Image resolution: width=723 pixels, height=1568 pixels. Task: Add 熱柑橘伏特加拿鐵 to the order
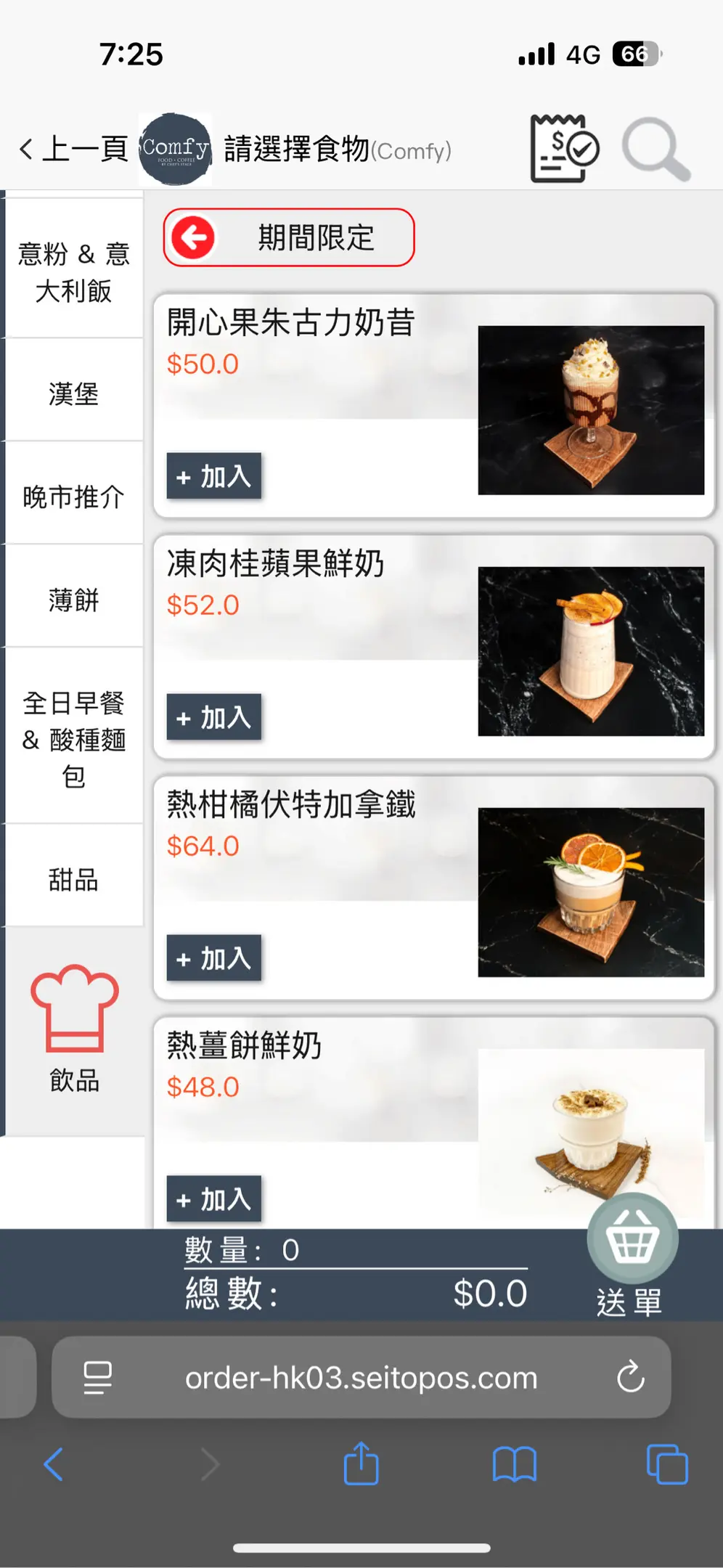(x=214, y=958)
